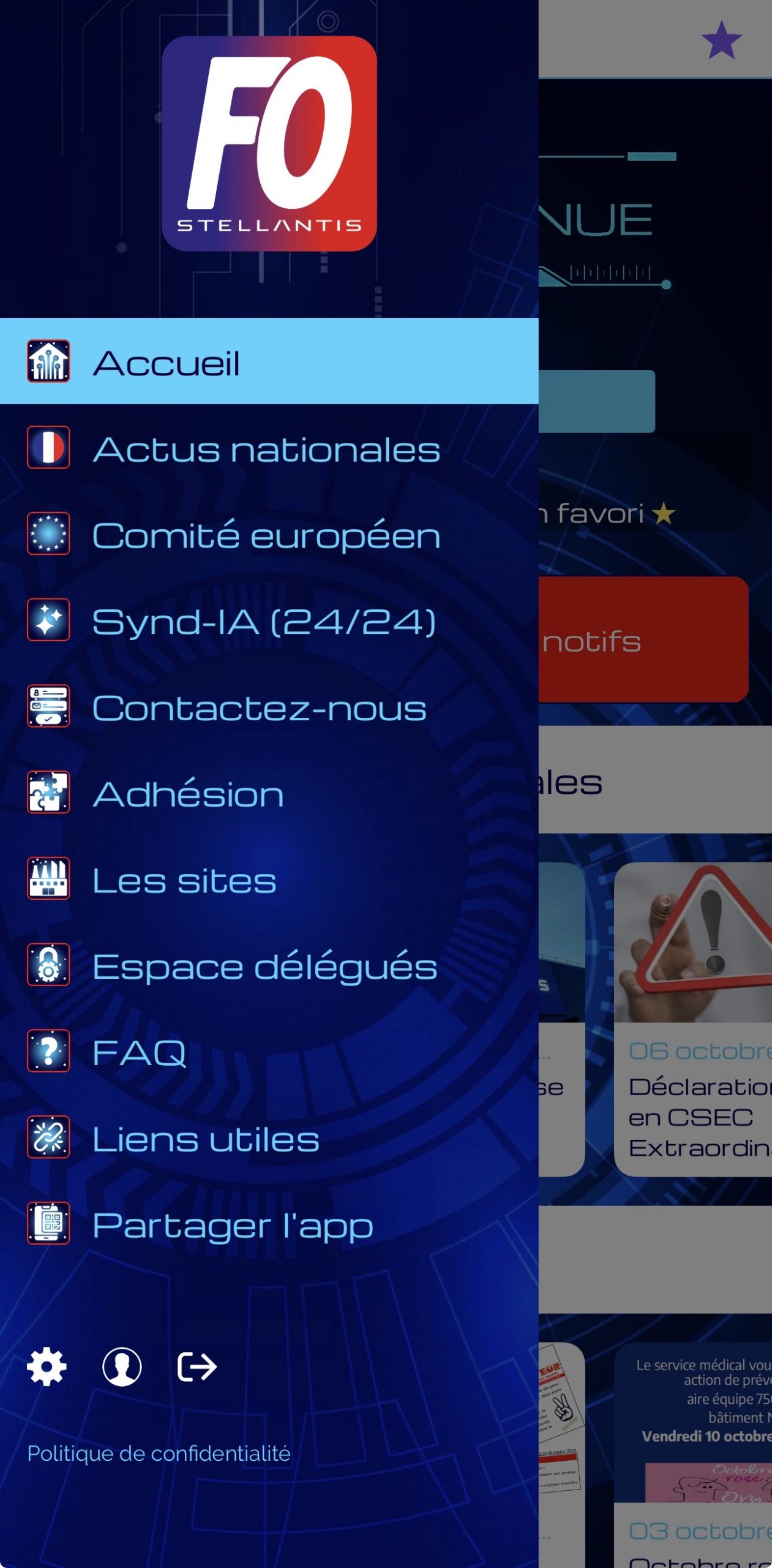Open Comité européen section
Image resolution: width=772 pixels, height=1568 pixels.
pos(266,535)
